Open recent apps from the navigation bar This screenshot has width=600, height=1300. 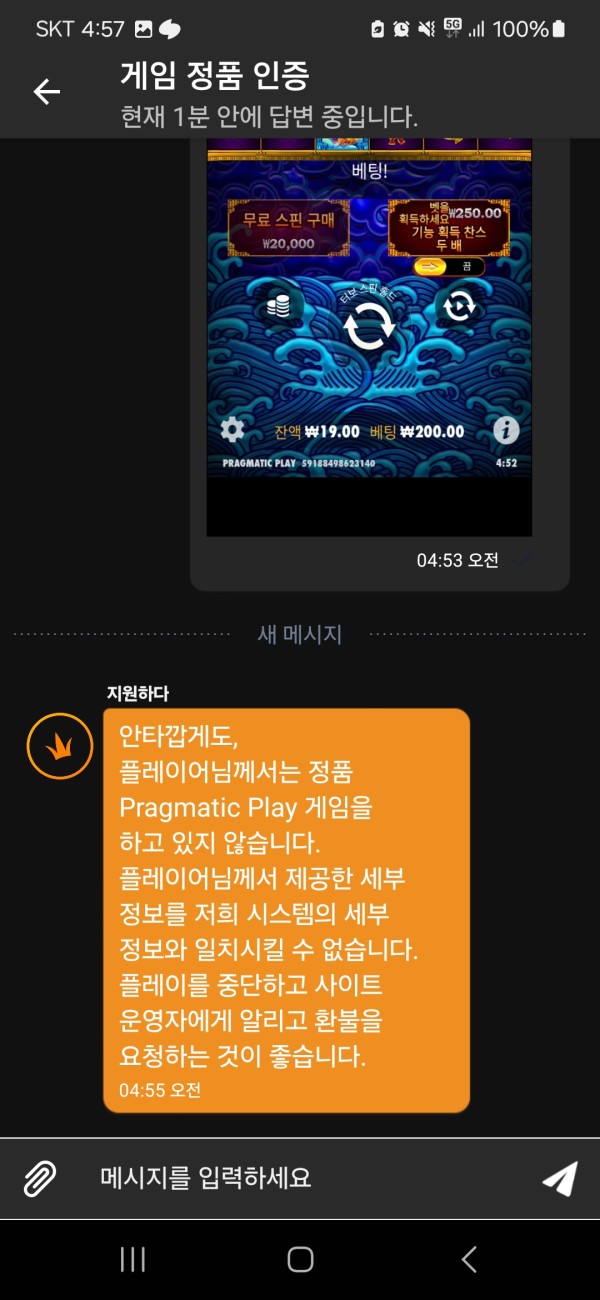point(133,1259)
